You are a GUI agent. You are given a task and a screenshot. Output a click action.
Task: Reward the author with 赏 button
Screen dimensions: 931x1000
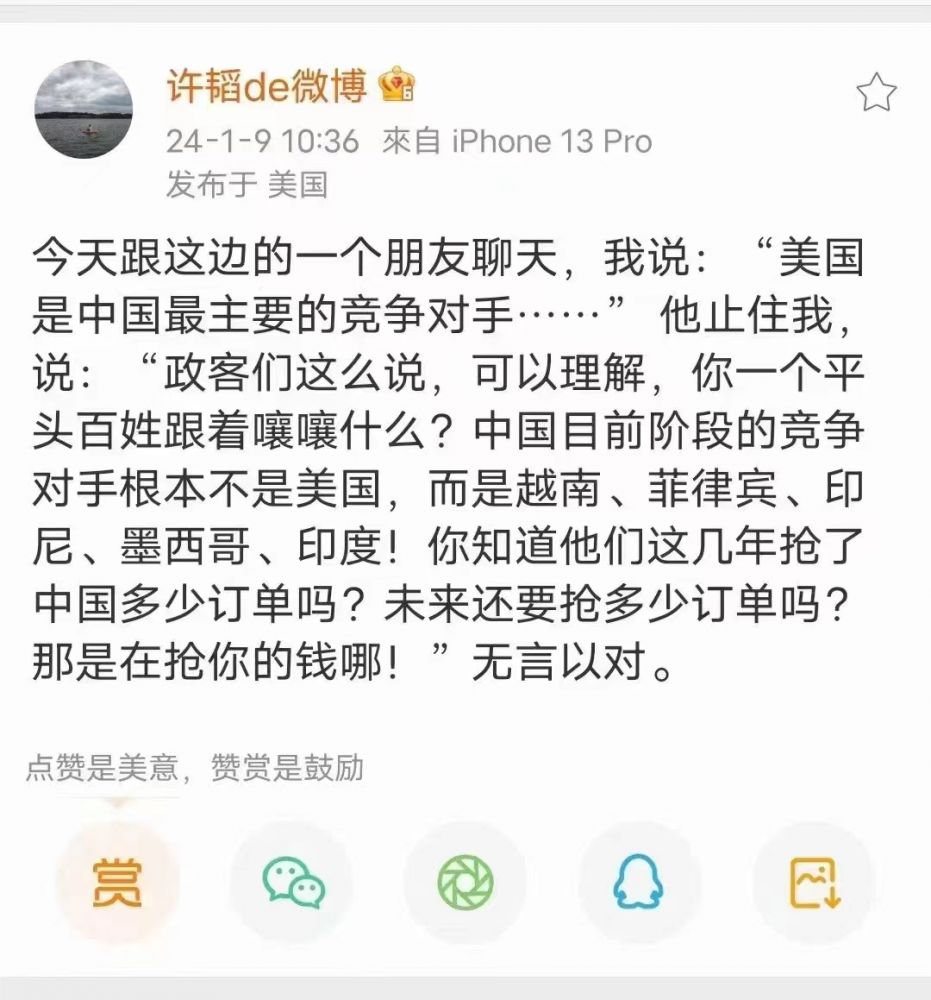point(117,882)
